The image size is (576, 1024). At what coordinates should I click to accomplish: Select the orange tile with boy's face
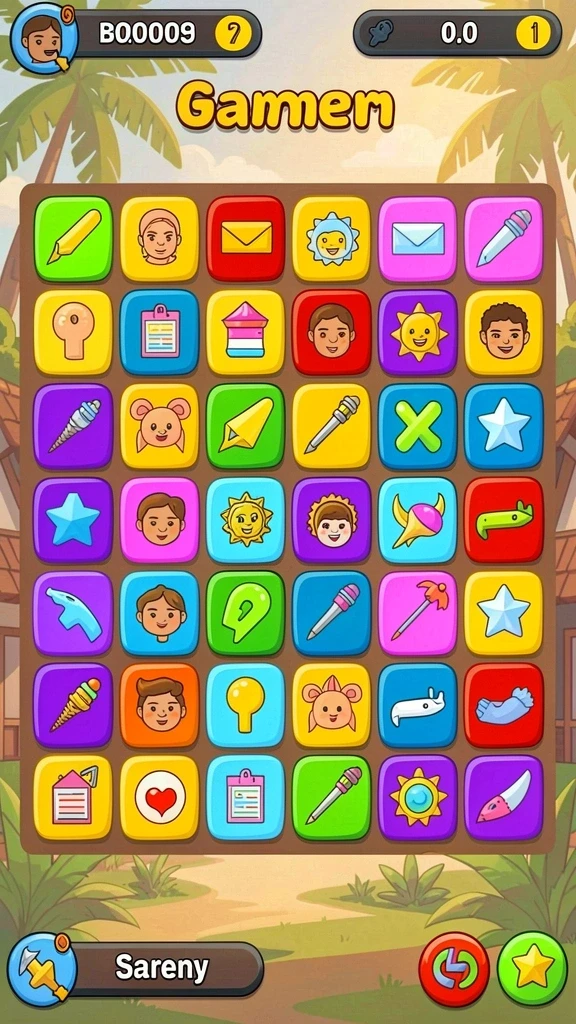[159, 705]
